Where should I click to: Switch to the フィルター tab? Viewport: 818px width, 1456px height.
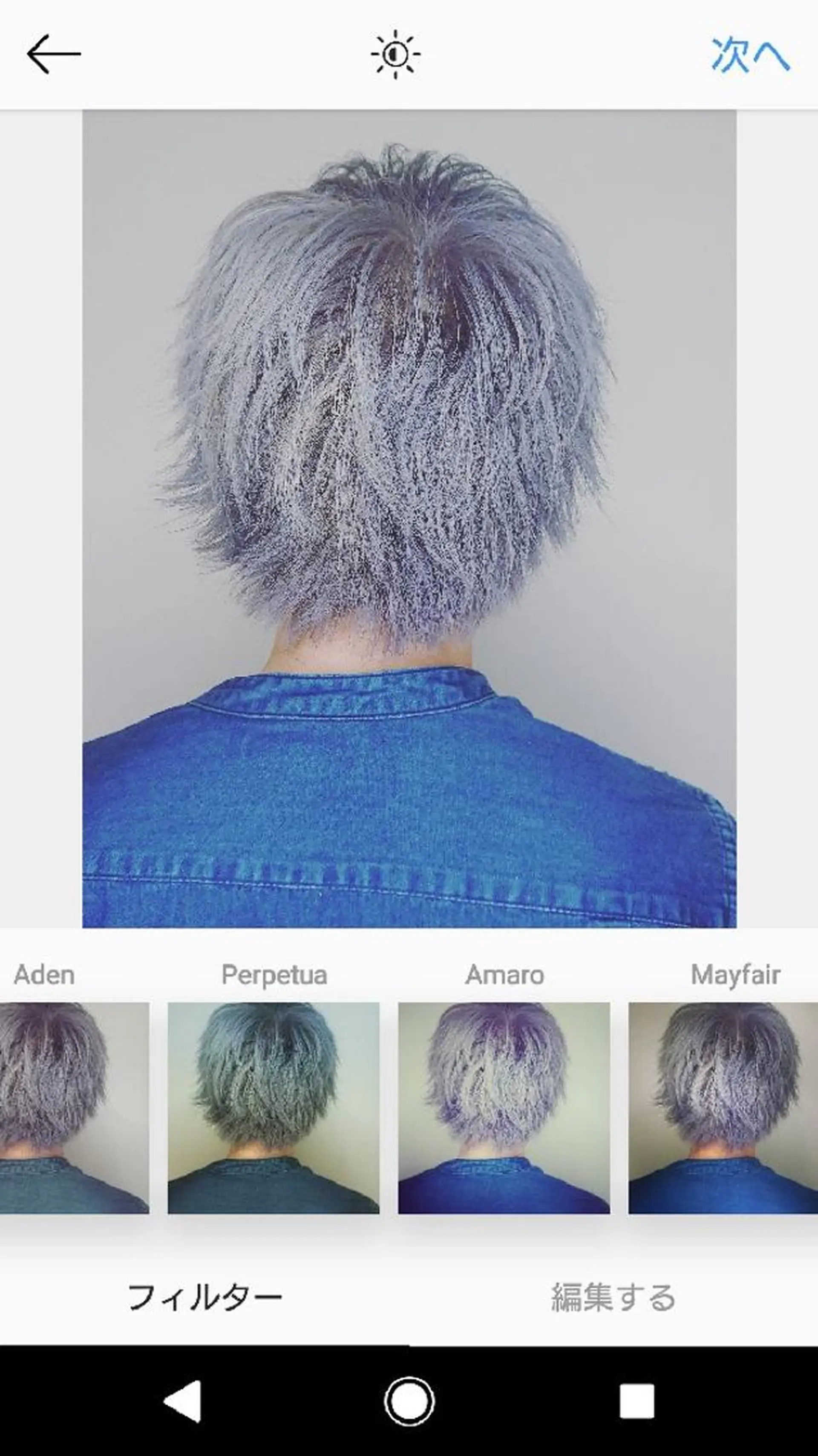(x=204, y=1298)
